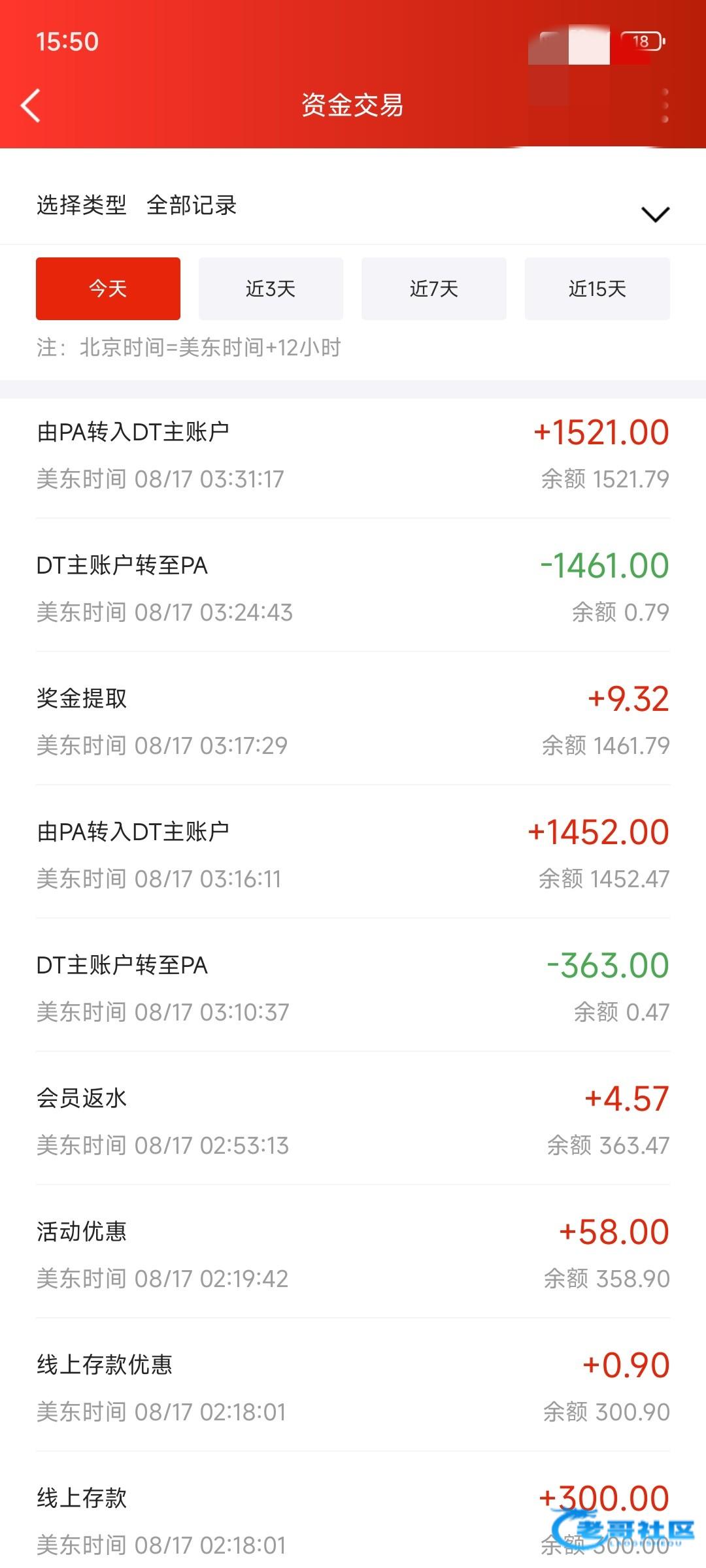
Task: Expand the 选择类型 全部记录 dropdown
Action: [655, 213]
